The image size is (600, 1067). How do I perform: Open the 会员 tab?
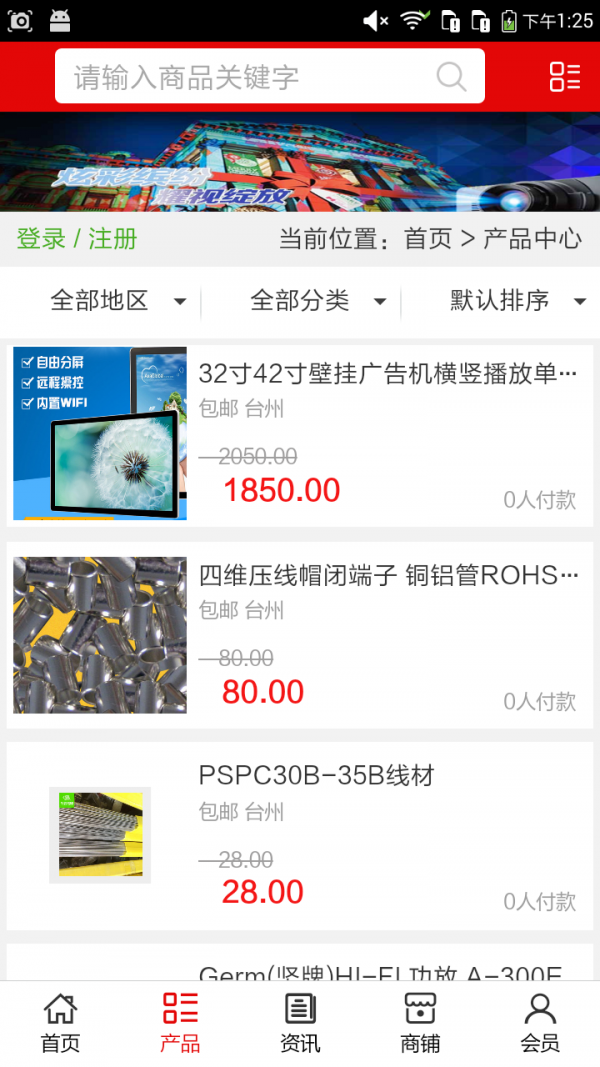point(540,1023)
